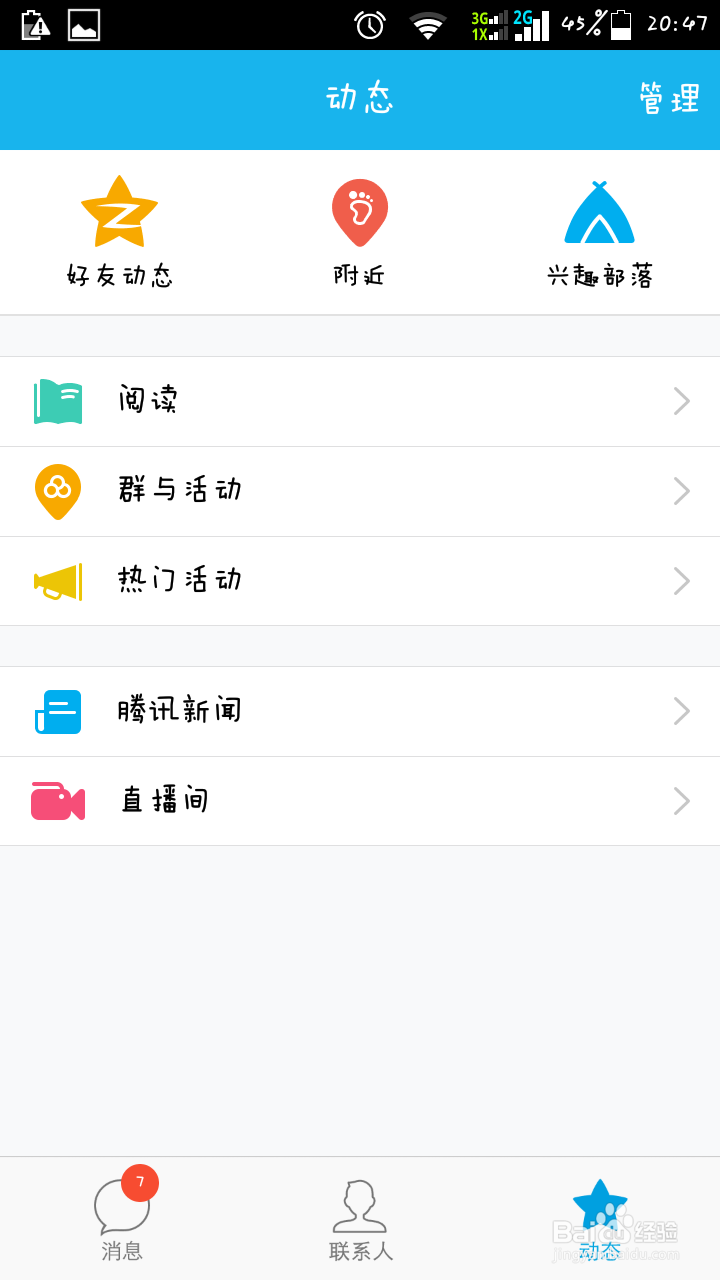Viewport: 720px width, 1280px height.
Task: Expand the 腾讯新闻 row chevron
Action: tap(681, 711)
